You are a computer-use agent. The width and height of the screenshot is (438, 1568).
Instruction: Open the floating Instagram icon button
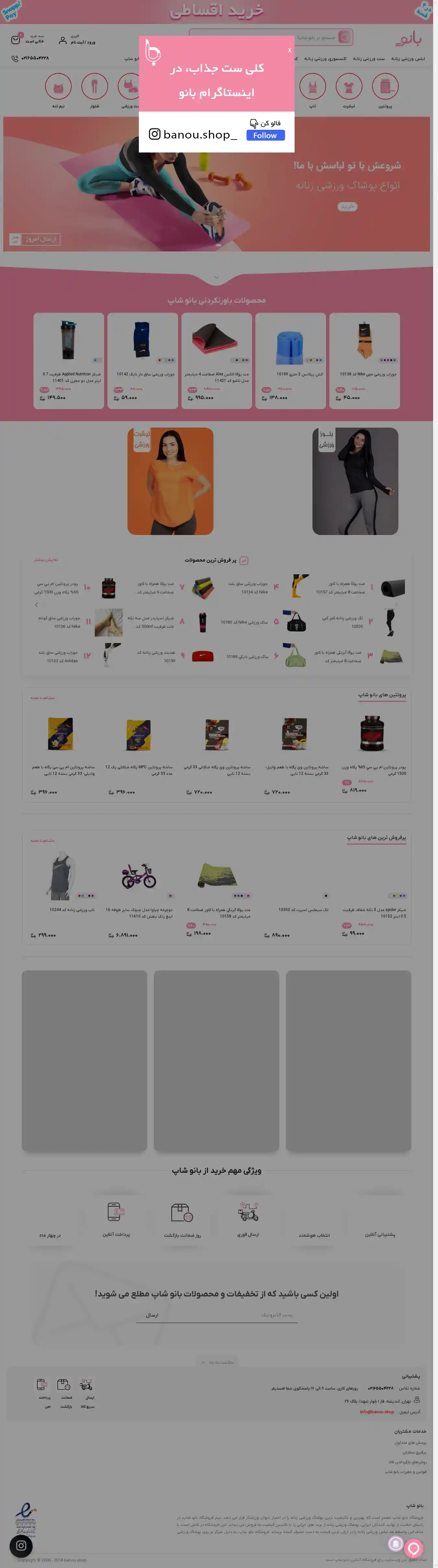[21, 1545]
